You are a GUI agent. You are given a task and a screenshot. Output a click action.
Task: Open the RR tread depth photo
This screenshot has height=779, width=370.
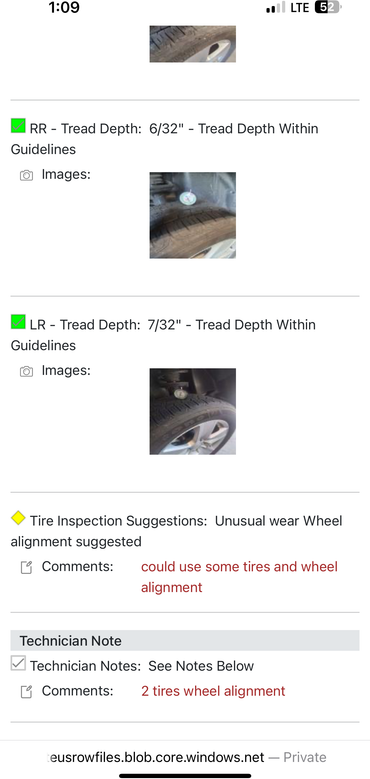tap(193, 215)
